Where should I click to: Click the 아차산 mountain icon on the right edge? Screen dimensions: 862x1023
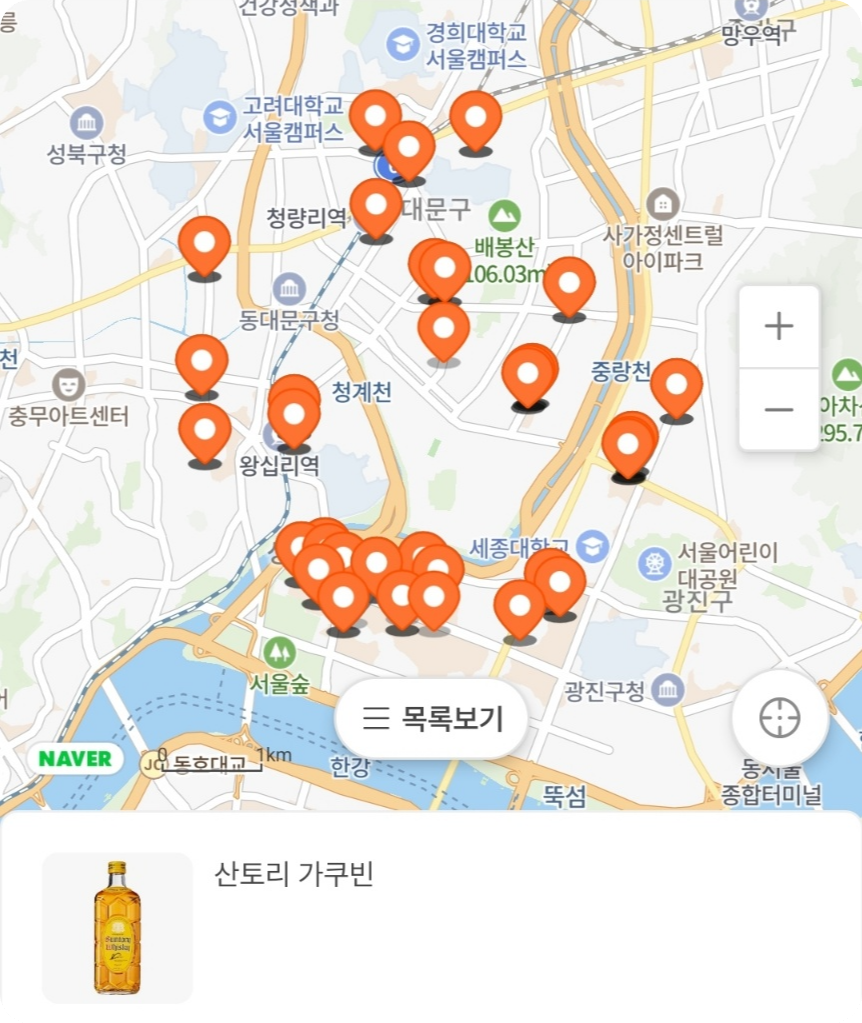[849, 374]
